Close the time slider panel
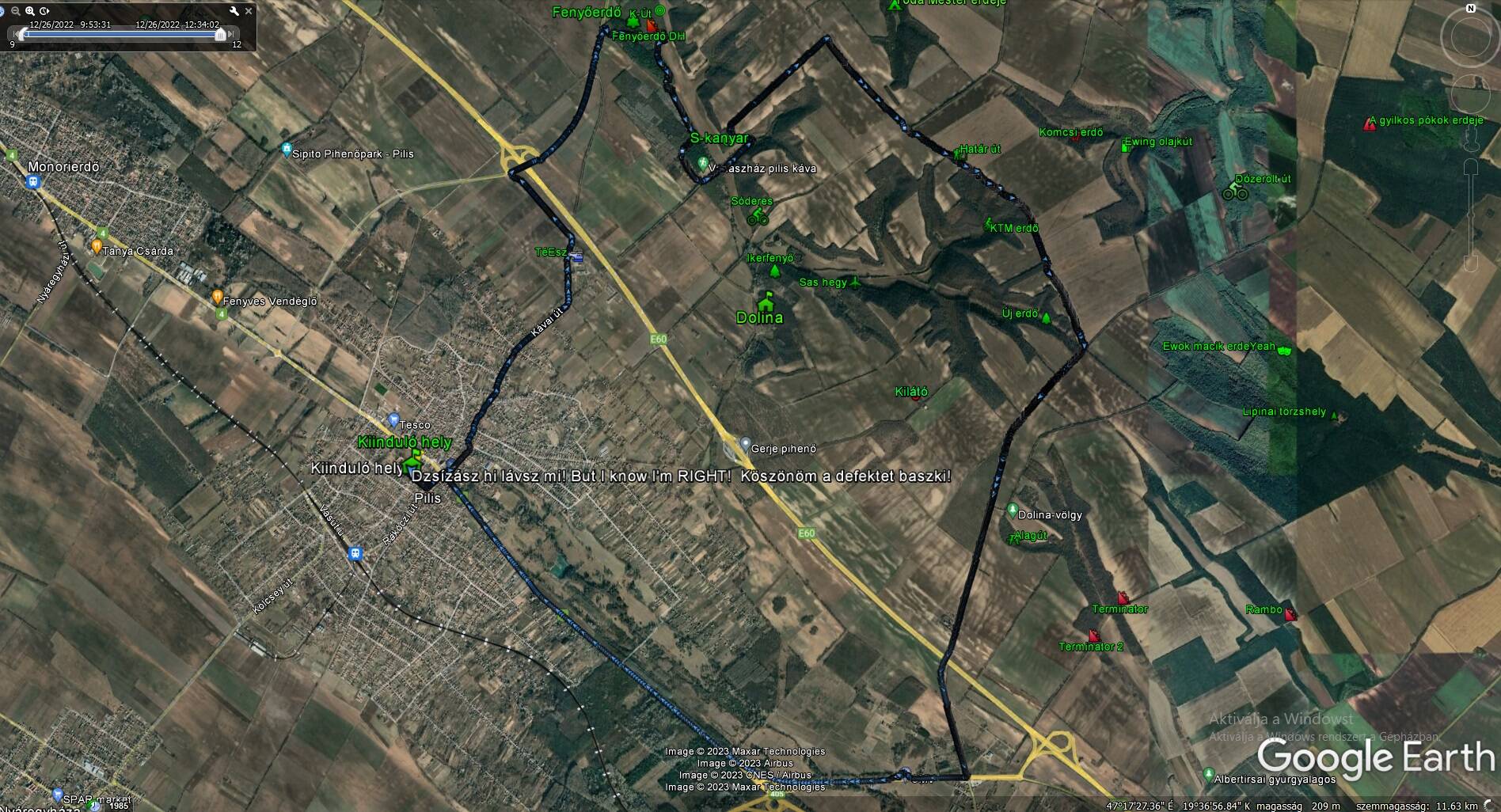1501x812 pixels. tap(249, 11)
